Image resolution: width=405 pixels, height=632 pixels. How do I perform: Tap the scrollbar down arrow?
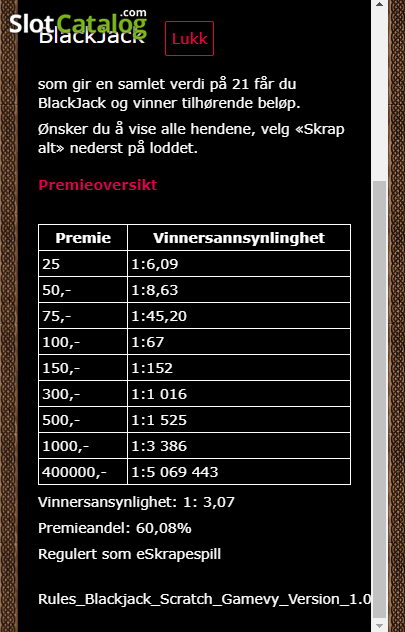(379, 626)
